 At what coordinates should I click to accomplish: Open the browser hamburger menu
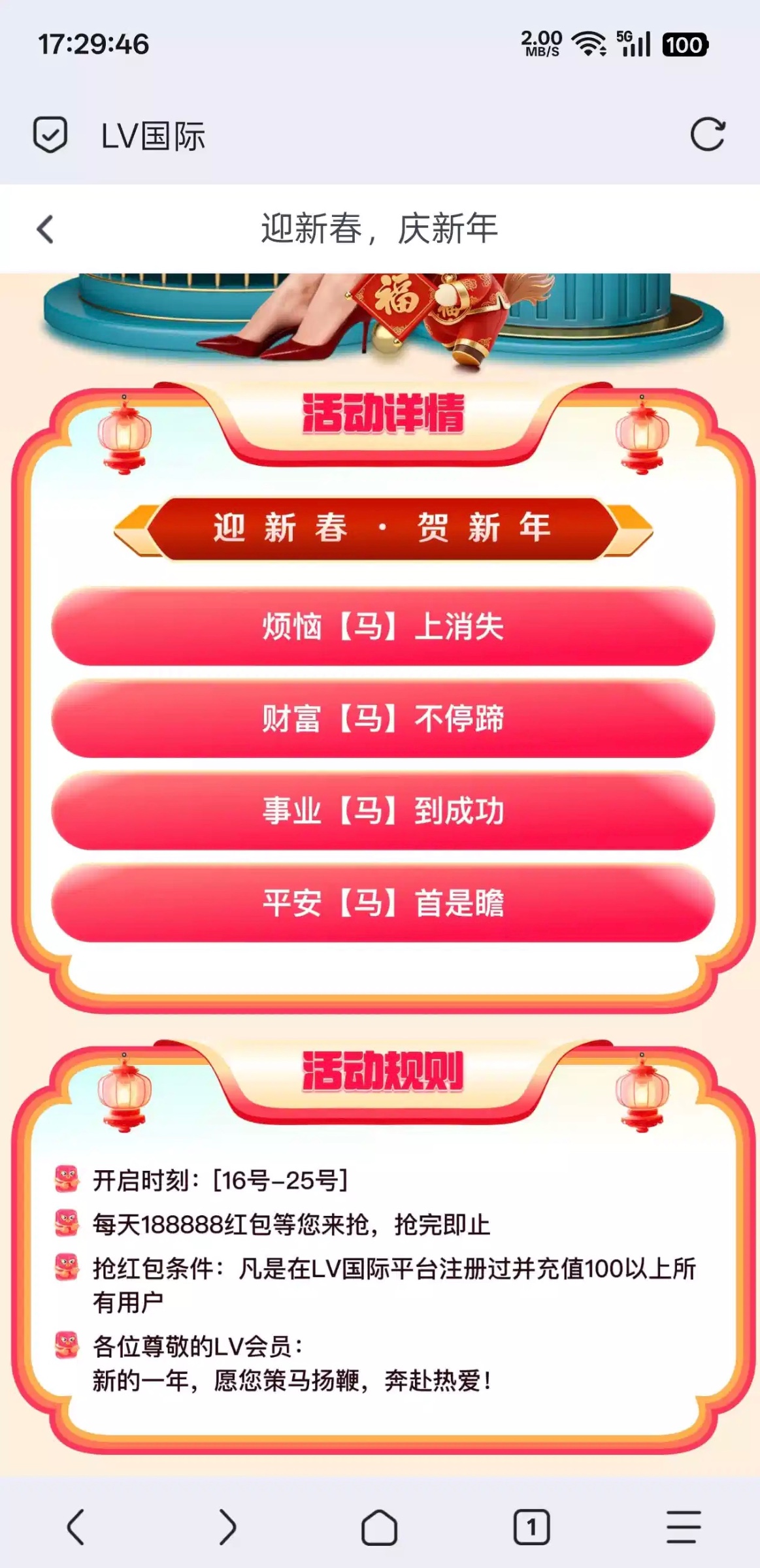684,1527
